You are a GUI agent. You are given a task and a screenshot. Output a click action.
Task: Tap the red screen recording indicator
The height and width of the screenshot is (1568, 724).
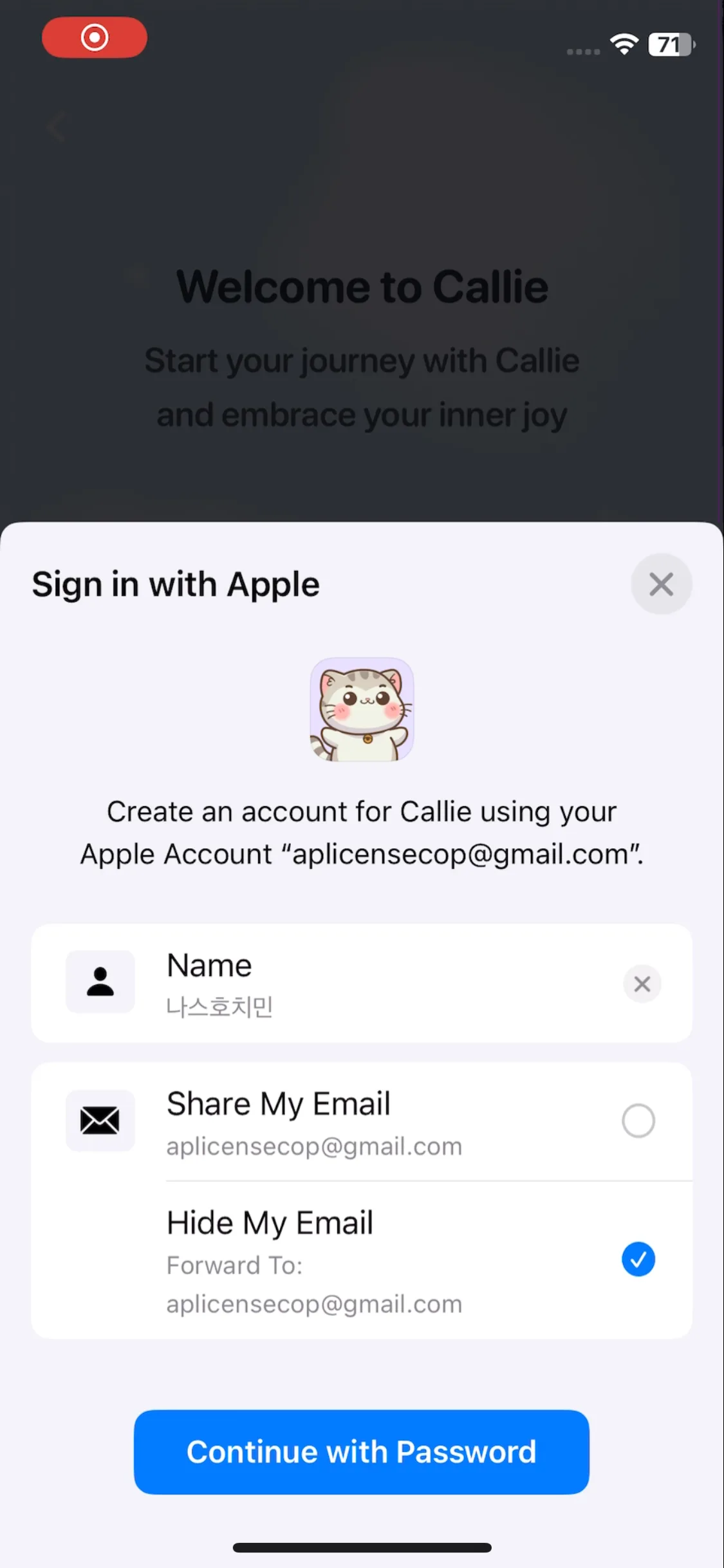click(95, 37)
